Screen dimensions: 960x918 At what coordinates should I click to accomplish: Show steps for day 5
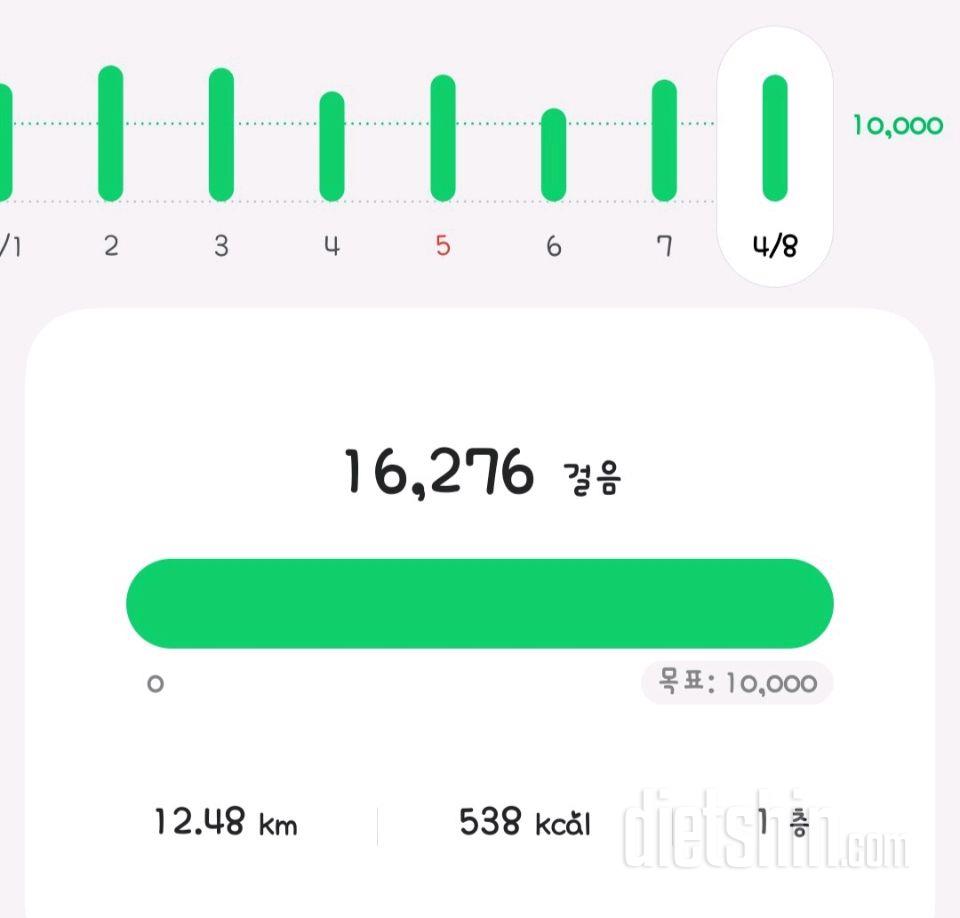point(443,138)
